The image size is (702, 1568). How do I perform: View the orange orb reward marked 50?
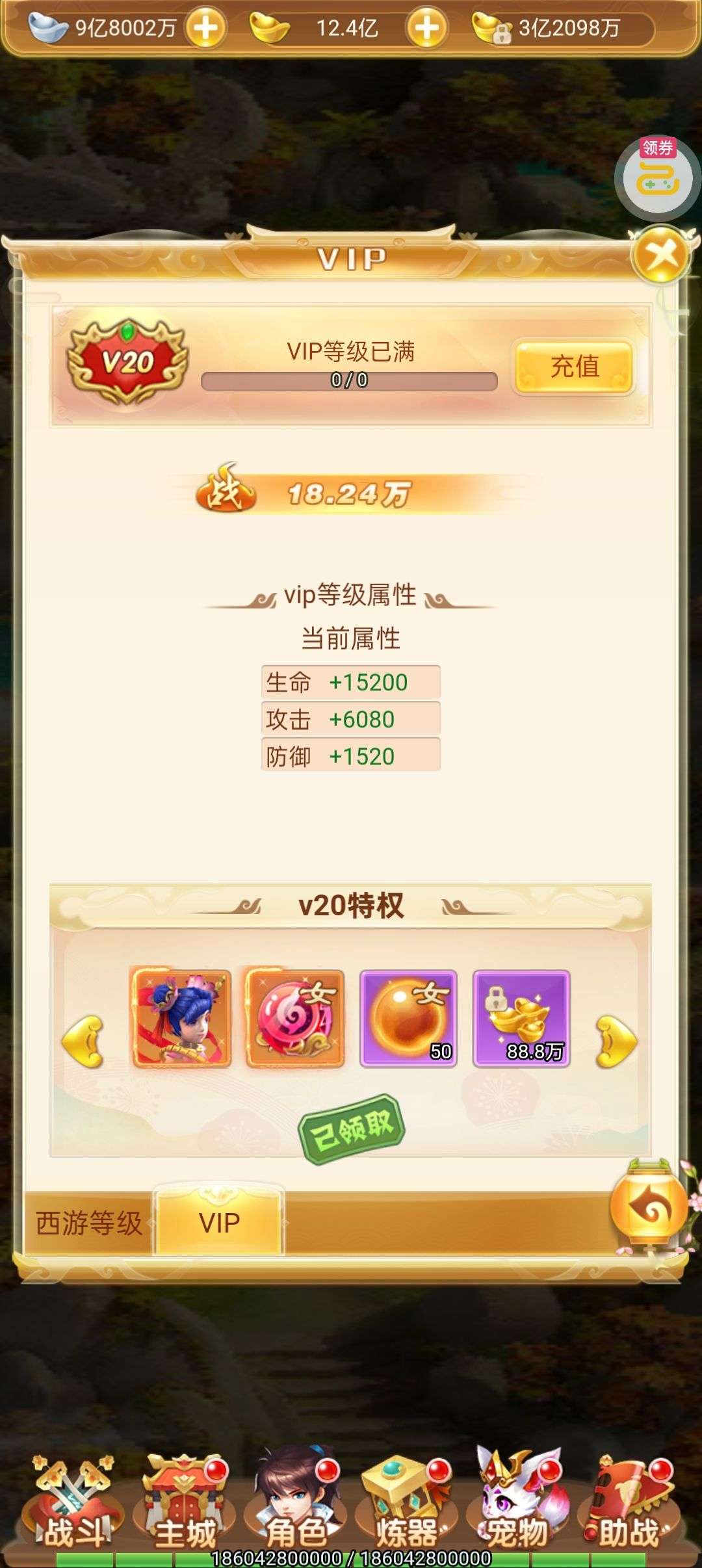408,1019
